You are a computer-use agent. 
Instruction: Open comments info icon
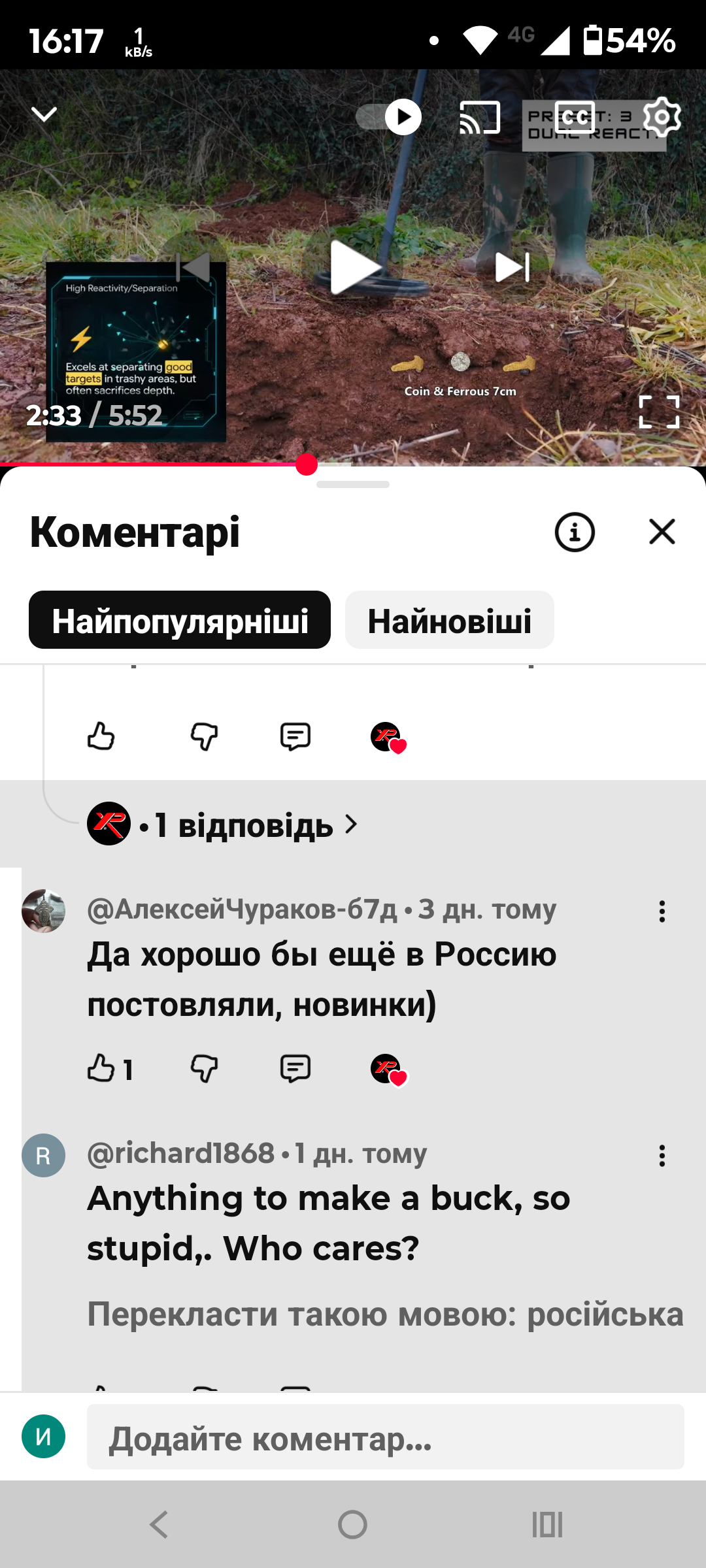(x=575, y=532)
